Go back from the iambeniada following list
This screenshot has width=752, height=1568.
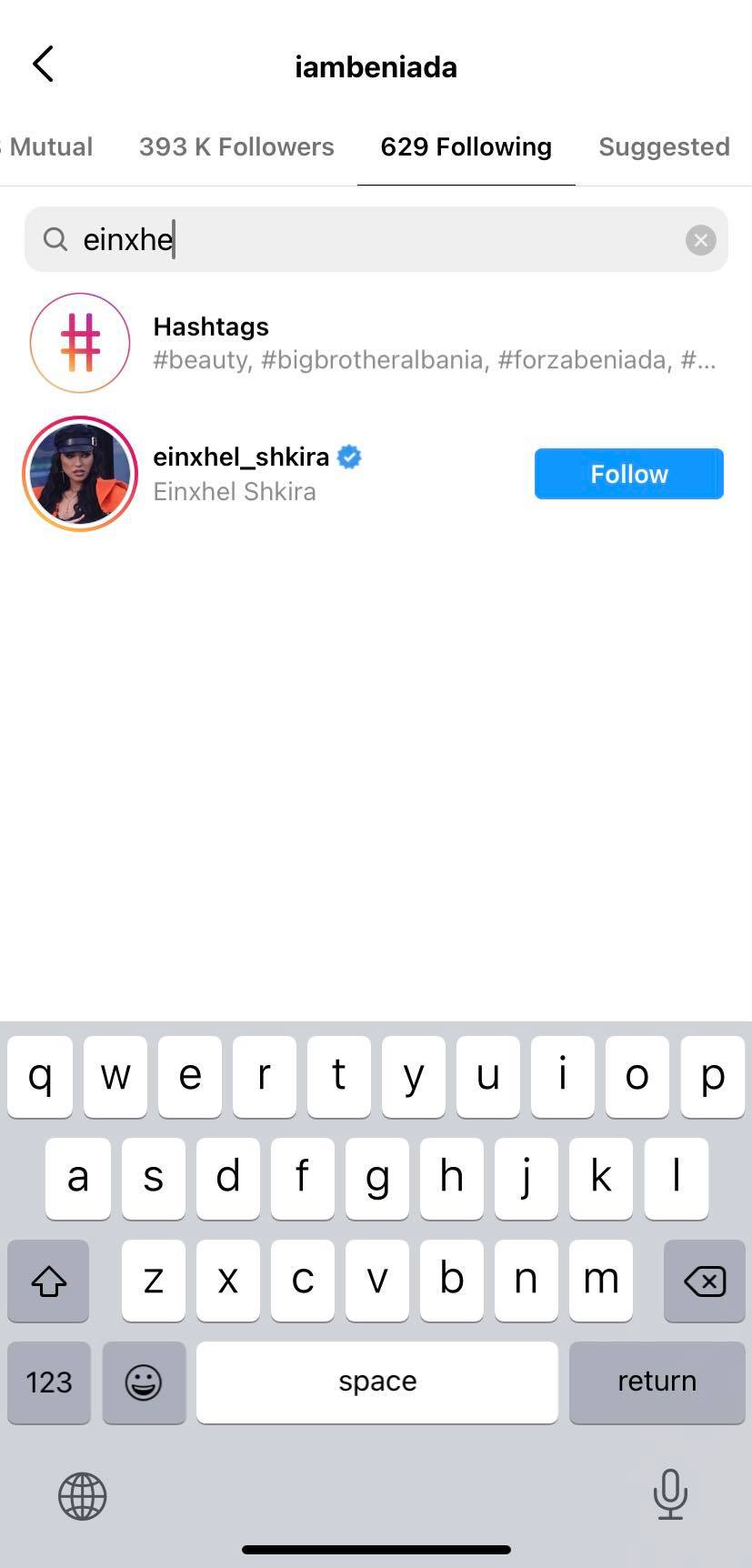coord(43,65)
